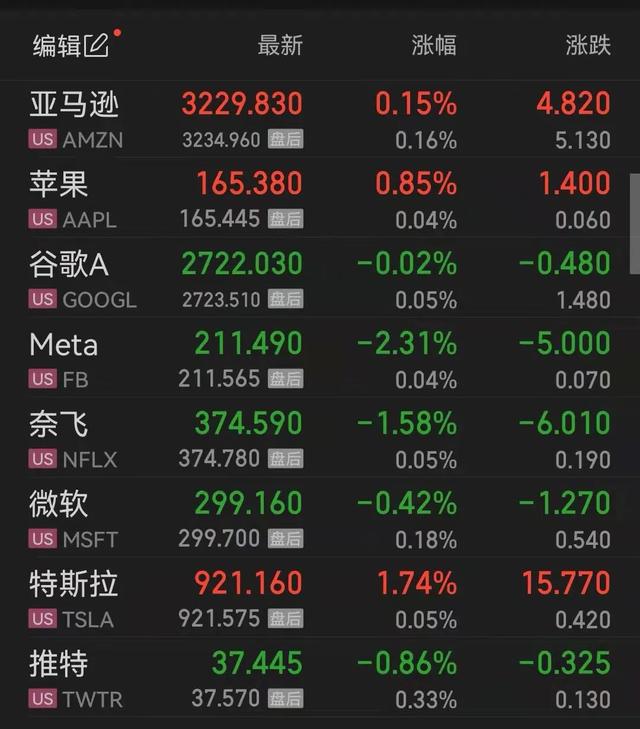Sort the list by 涨跌 price change

587,46
